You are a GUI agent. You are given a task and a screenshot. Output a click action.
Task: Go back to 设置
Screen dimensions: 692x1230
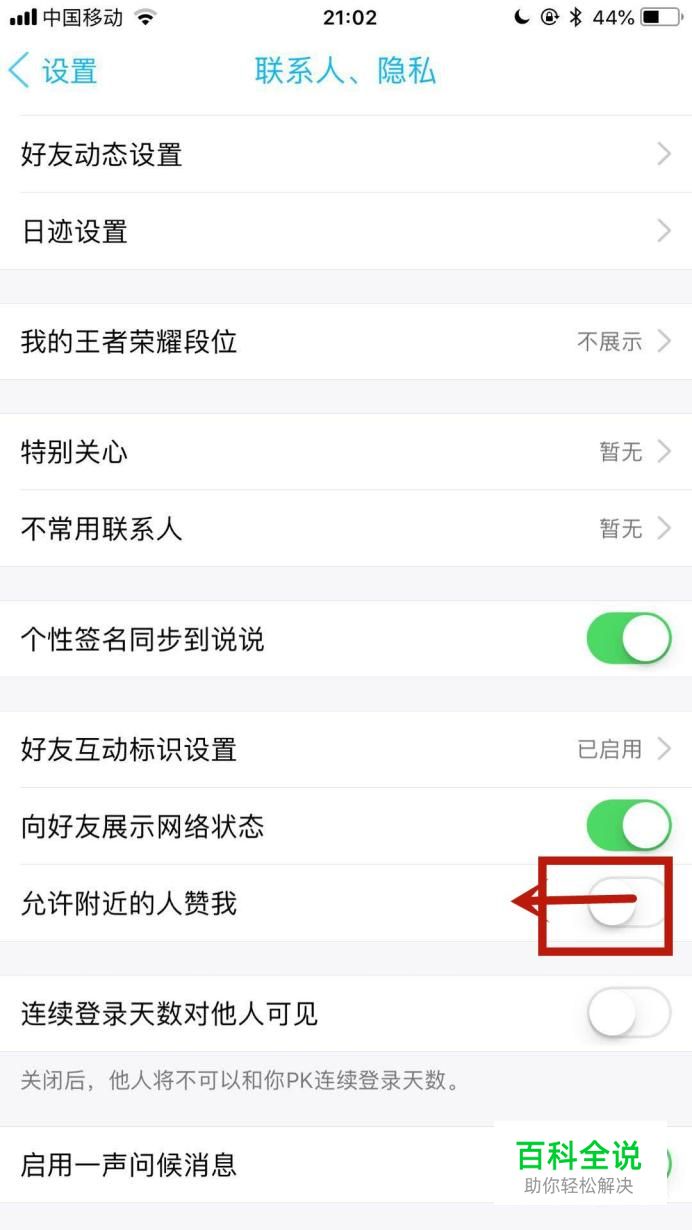click(x=55, y=72)
